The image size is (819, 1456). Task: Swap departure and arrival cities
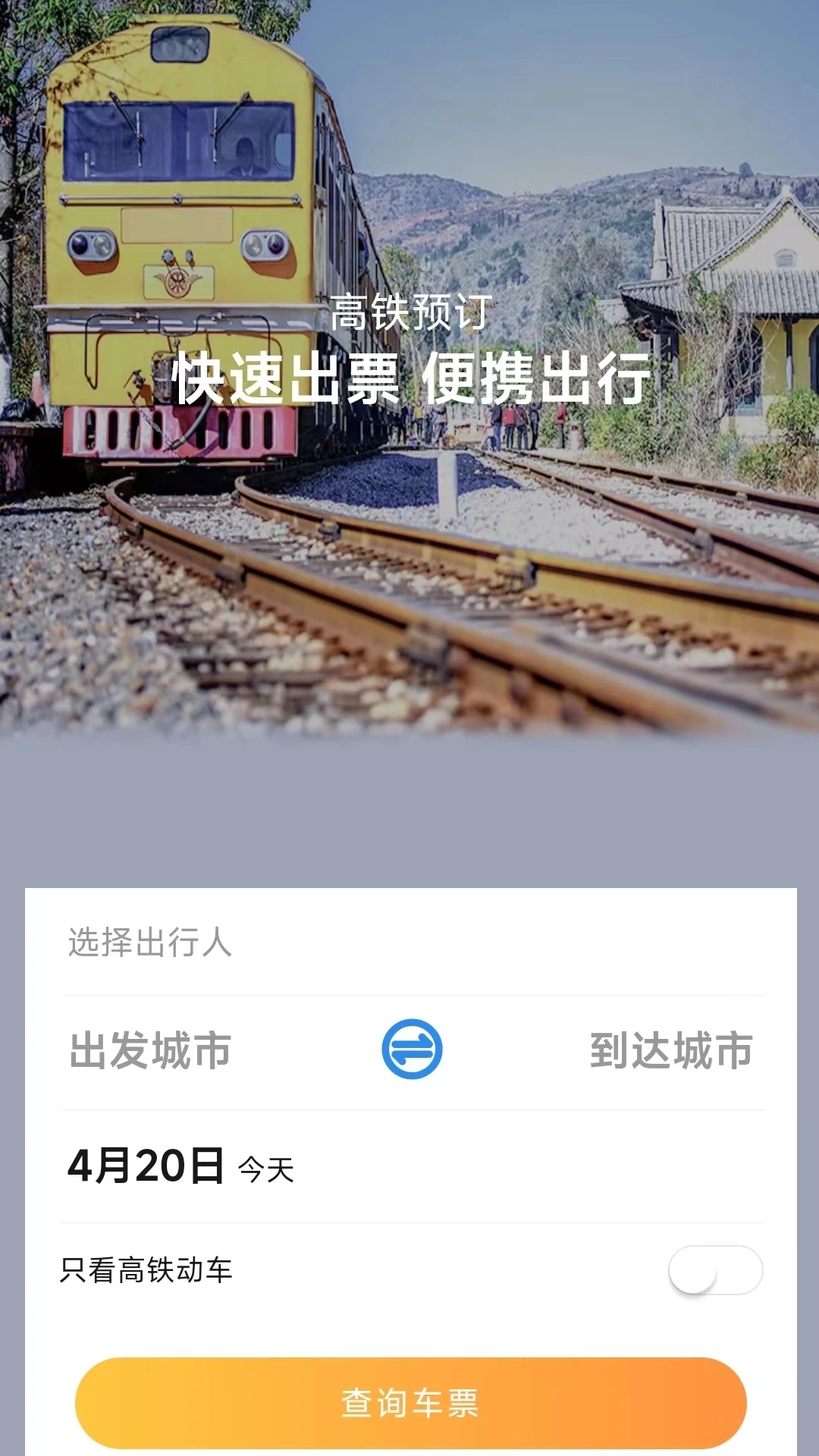(x=412, y=1050)
